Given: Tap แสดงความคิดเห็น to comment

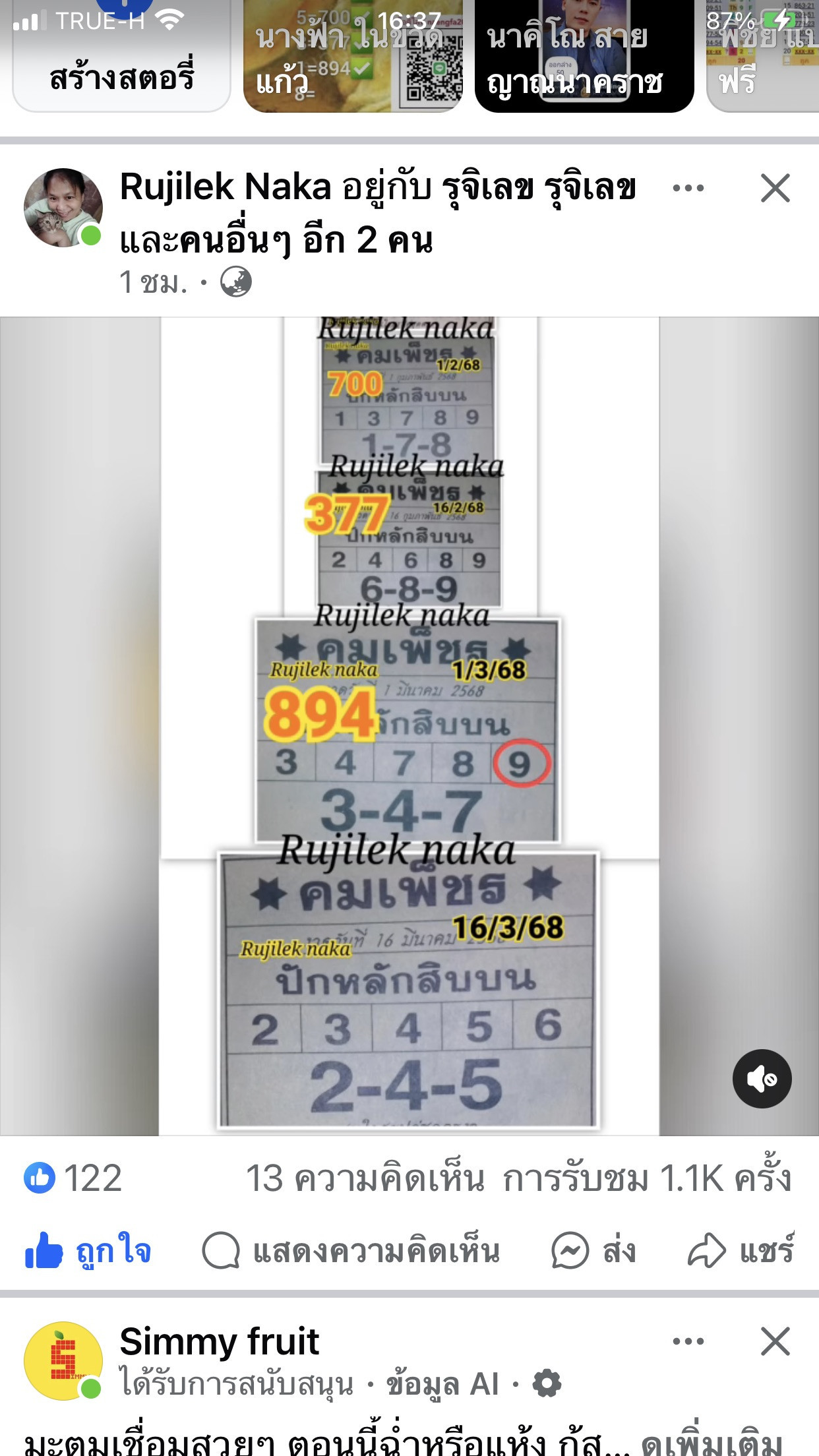Looking at the screenshot, I should 351,1250.
